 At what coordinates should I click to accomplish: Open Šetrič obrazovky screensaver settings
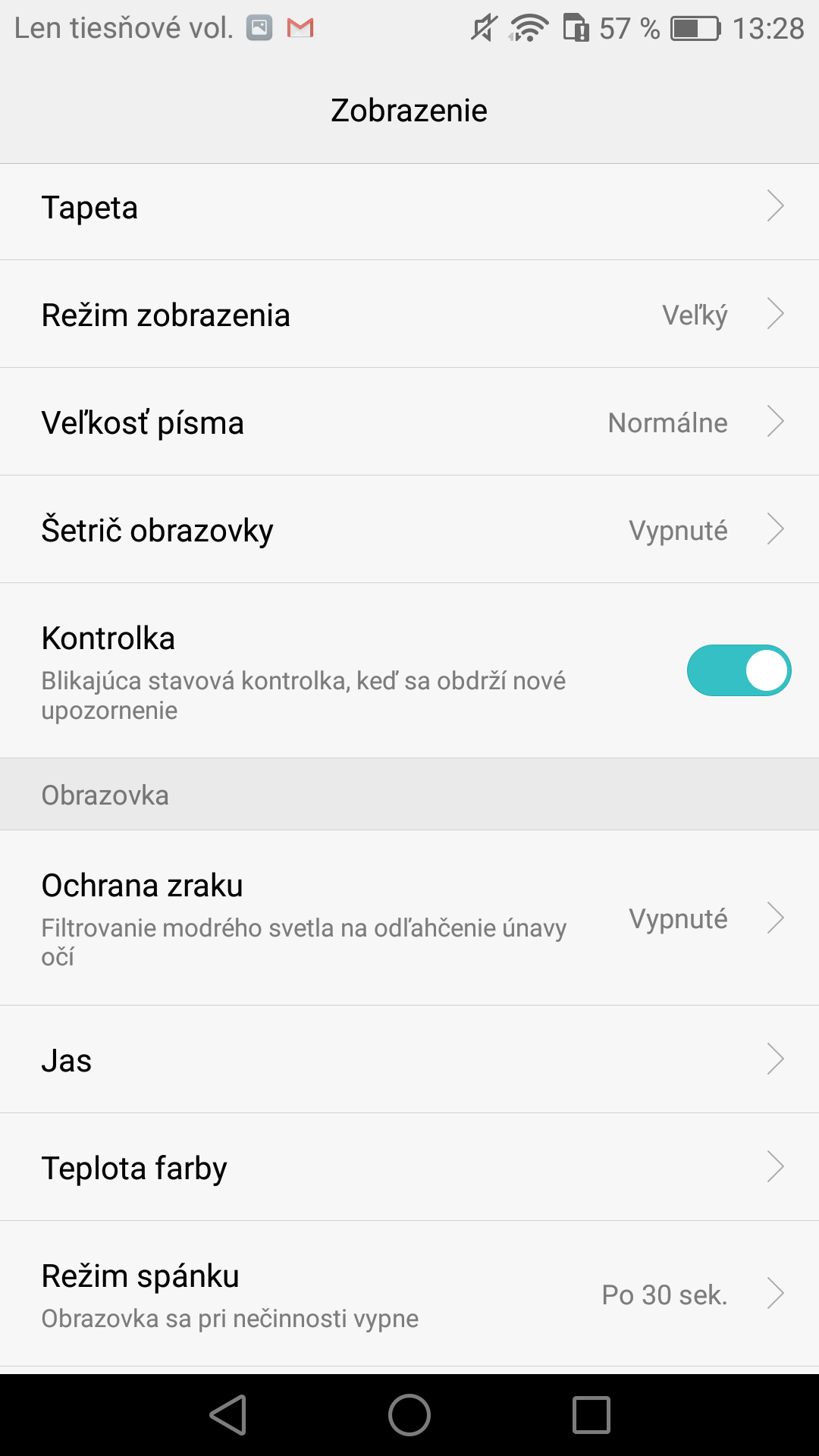click(x=409, y=529)
